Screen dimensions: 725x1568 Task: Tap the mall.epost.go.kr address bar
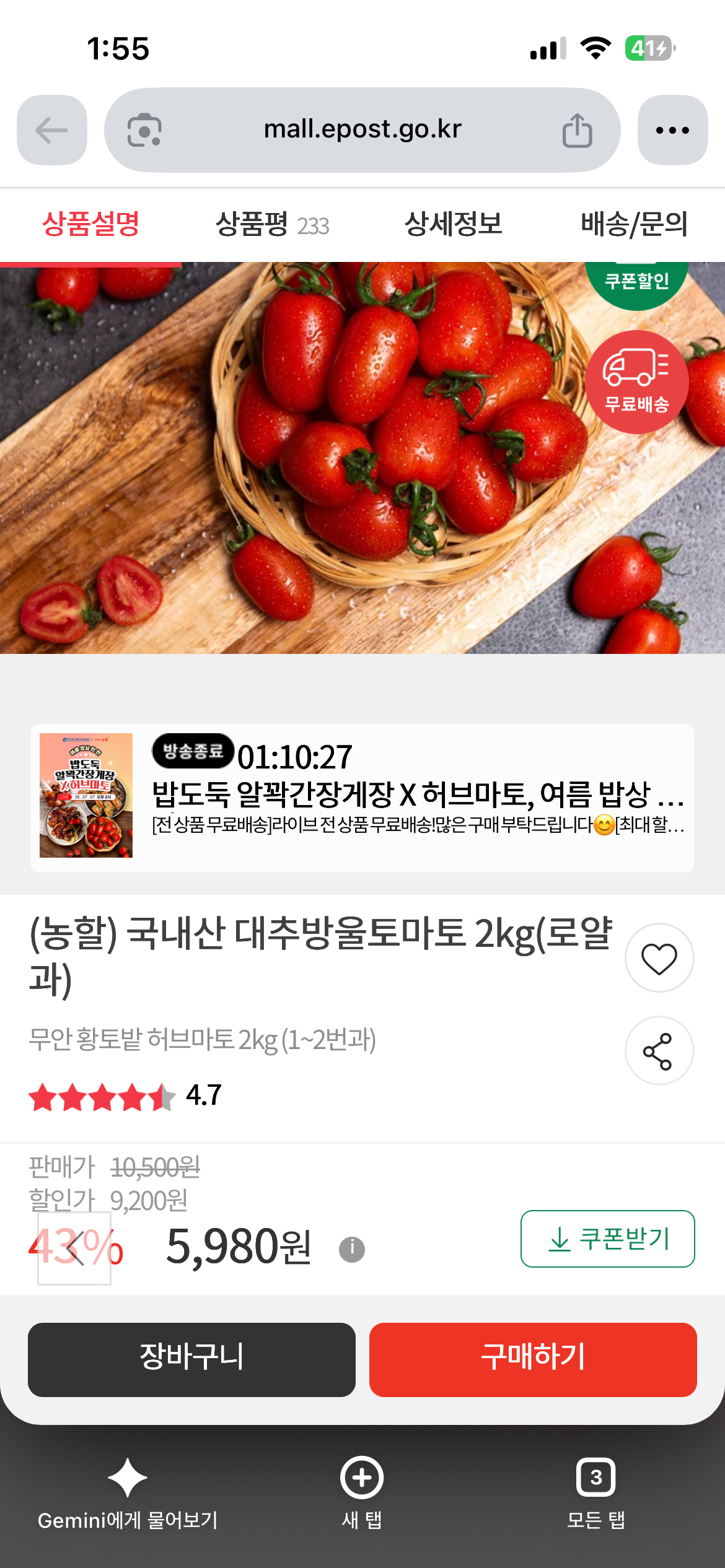362,130
